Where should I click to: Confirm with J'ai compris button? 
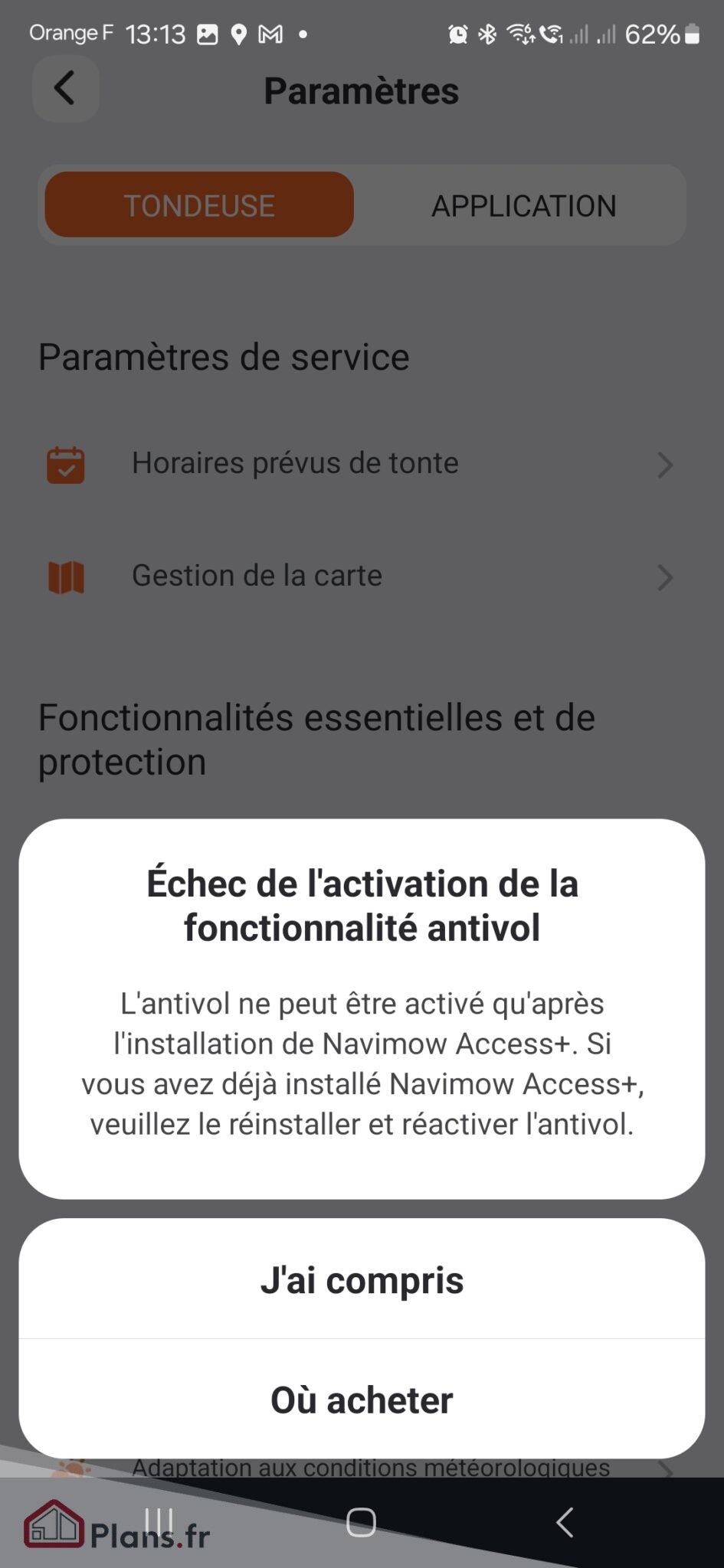[x=362, y=1280]
